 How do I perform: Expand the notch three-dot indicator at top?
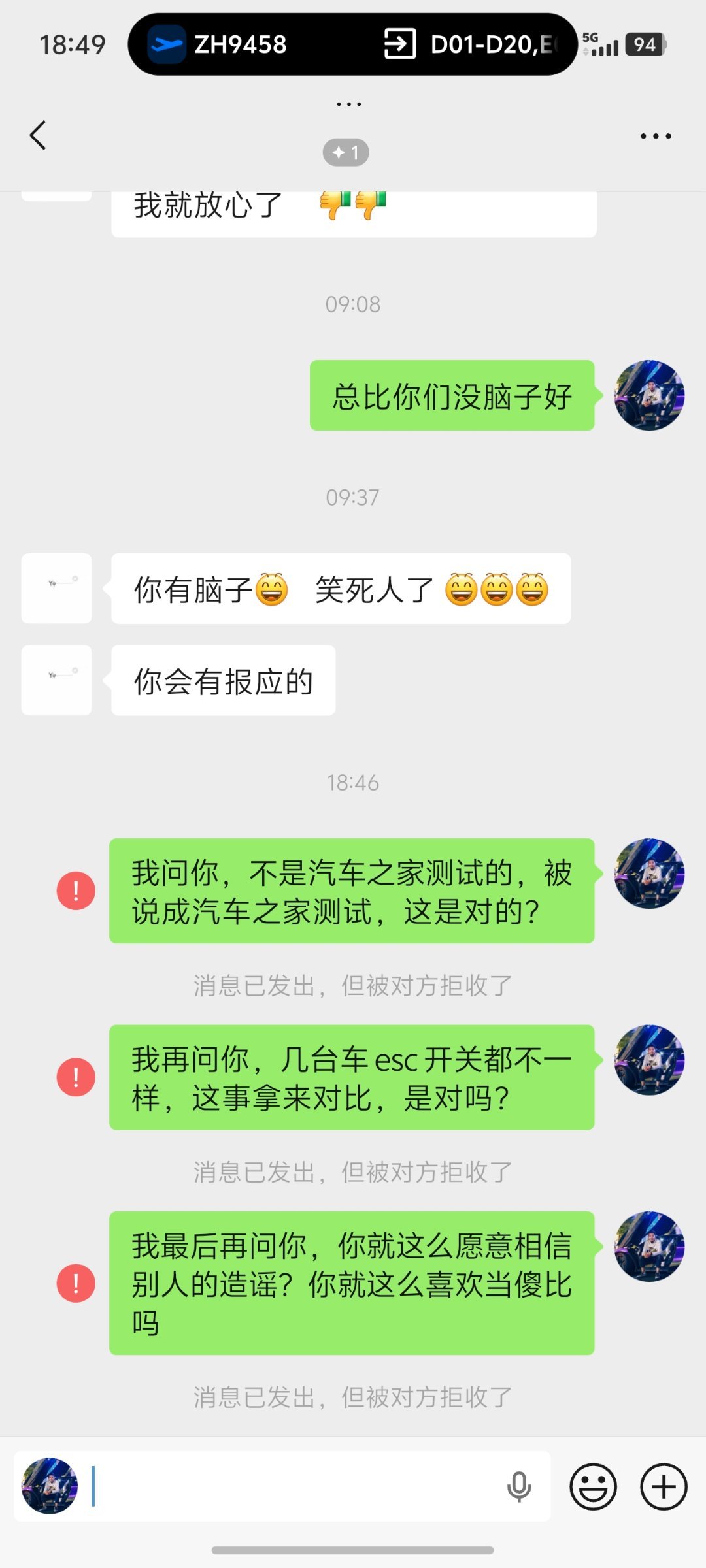coord(347,103)
